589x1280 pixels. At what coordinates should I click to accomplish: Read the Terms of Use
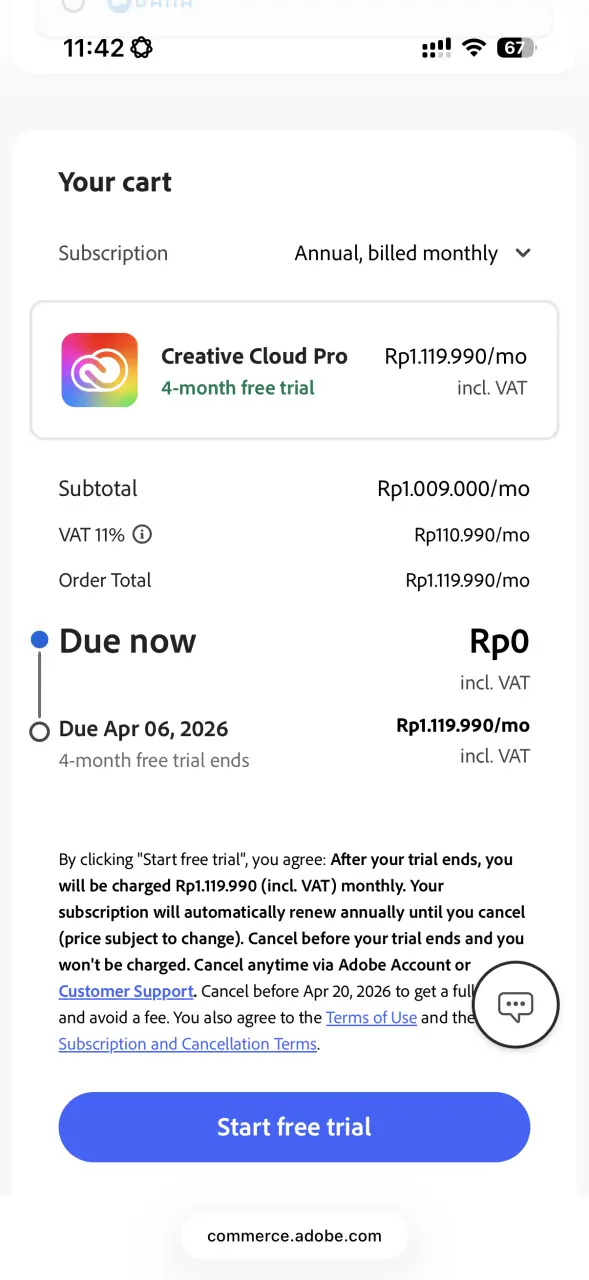[371, 1018]
